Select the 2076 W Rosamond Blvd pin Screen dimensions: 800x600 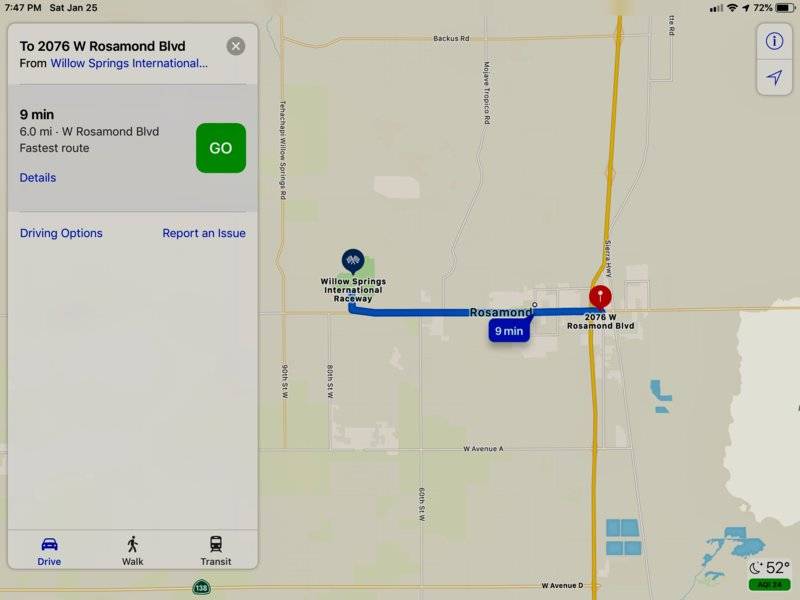[599, 298]
